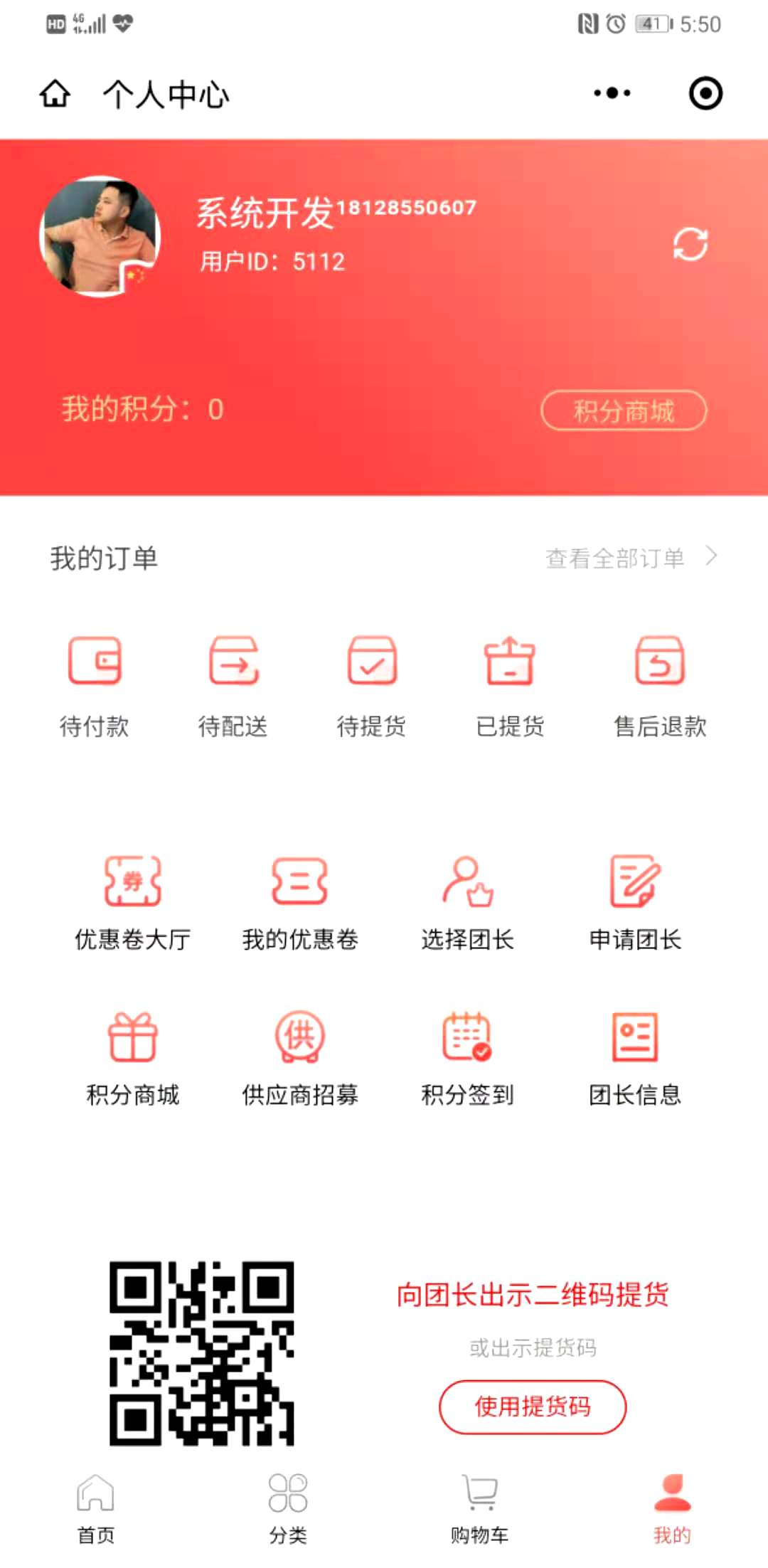Open 待配送 awaiting delivery orders
768x1568 pixels.
[235, 683]
